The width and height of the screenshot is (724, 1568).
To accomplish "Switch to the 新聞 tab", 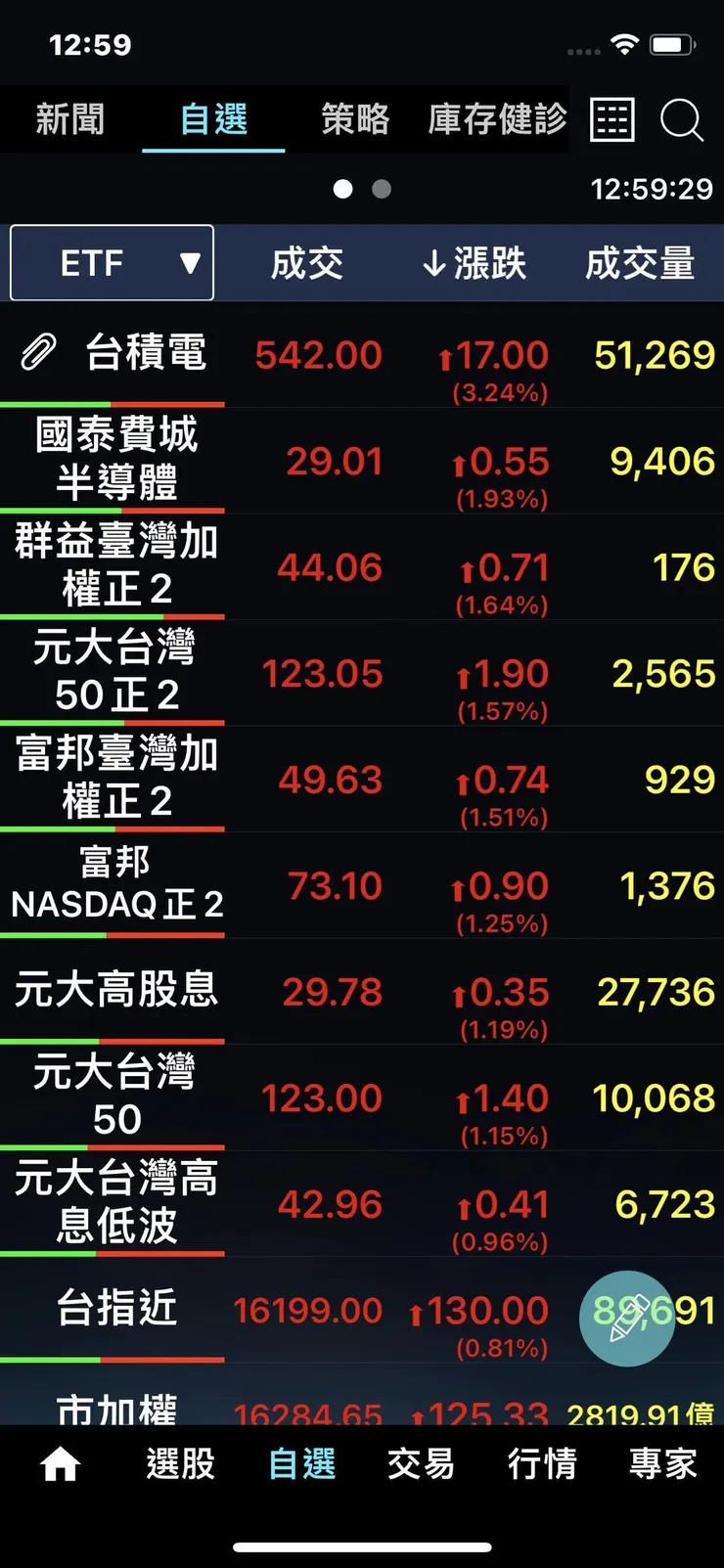I will pyautogui.click(x=71, y=120).
